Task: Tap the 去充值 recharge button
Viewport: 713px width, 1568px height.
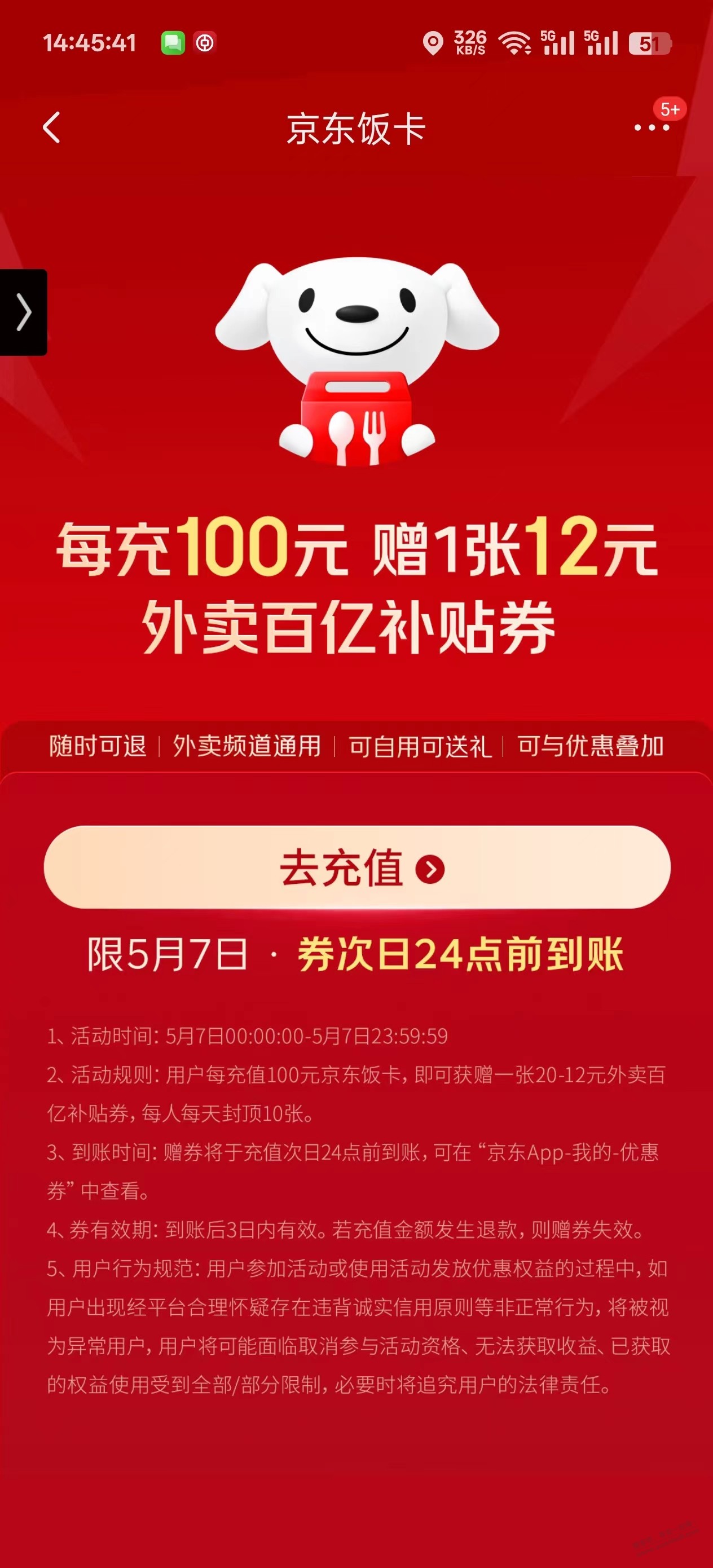Action: (x=357, y=867)
